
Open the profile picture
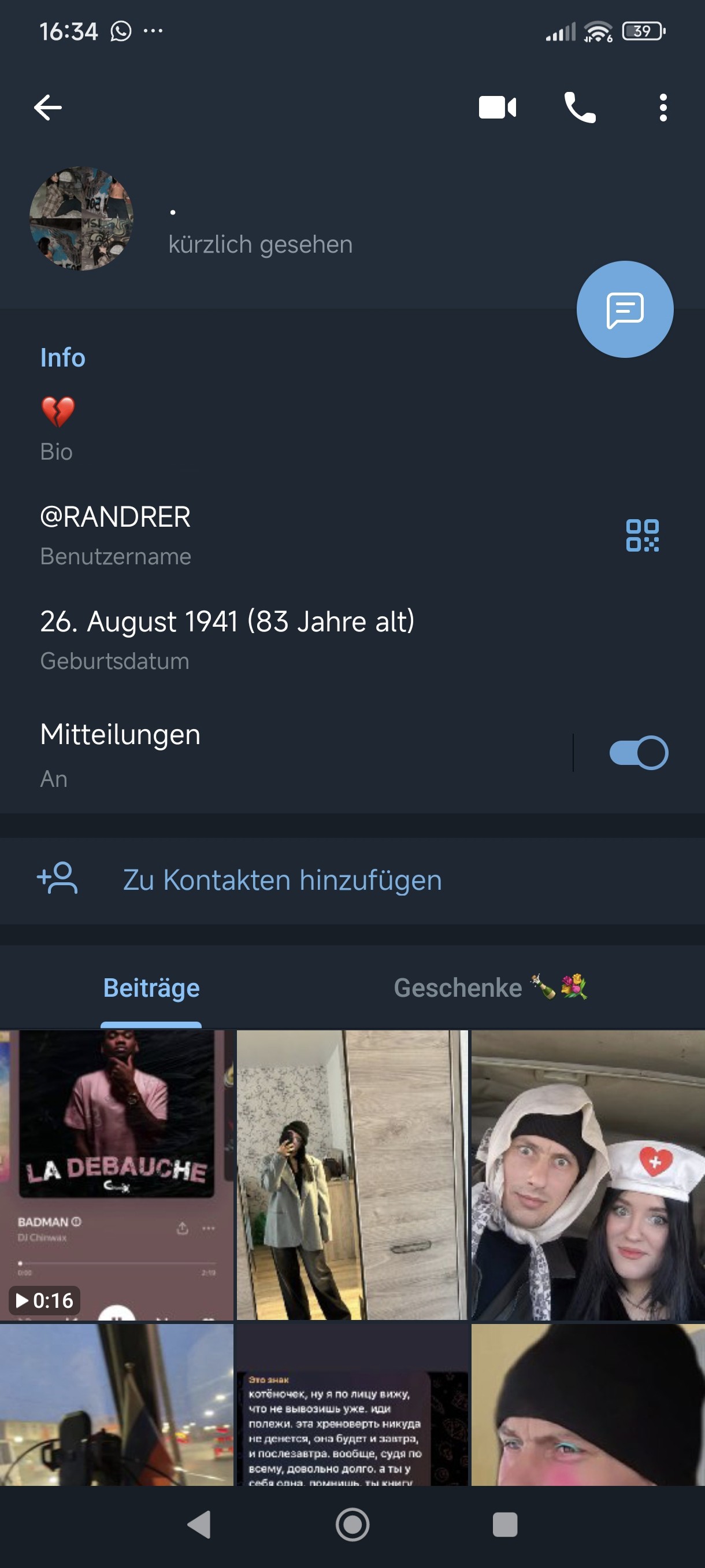(81, 219)
